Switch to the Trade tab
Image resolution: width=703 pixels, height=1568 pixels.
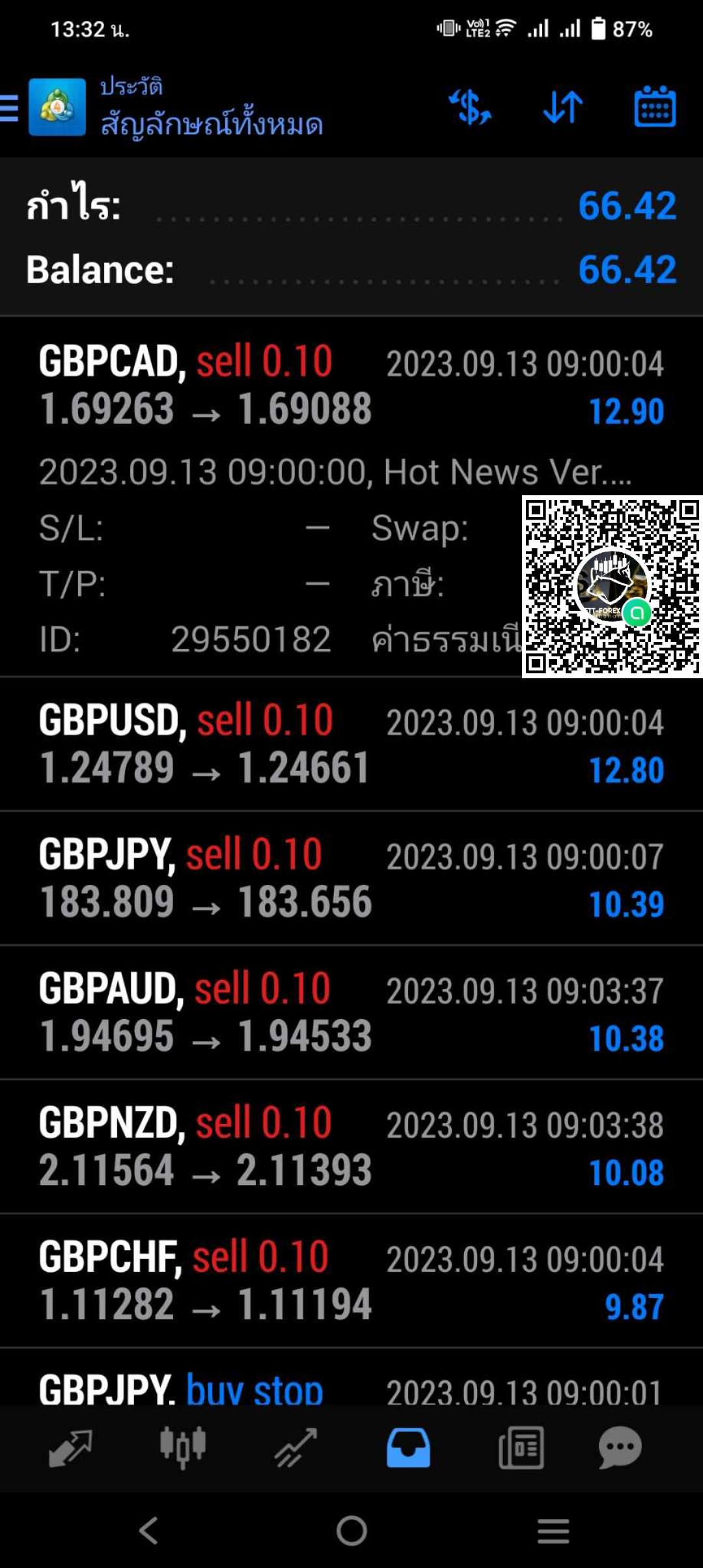coord(296,1448)
